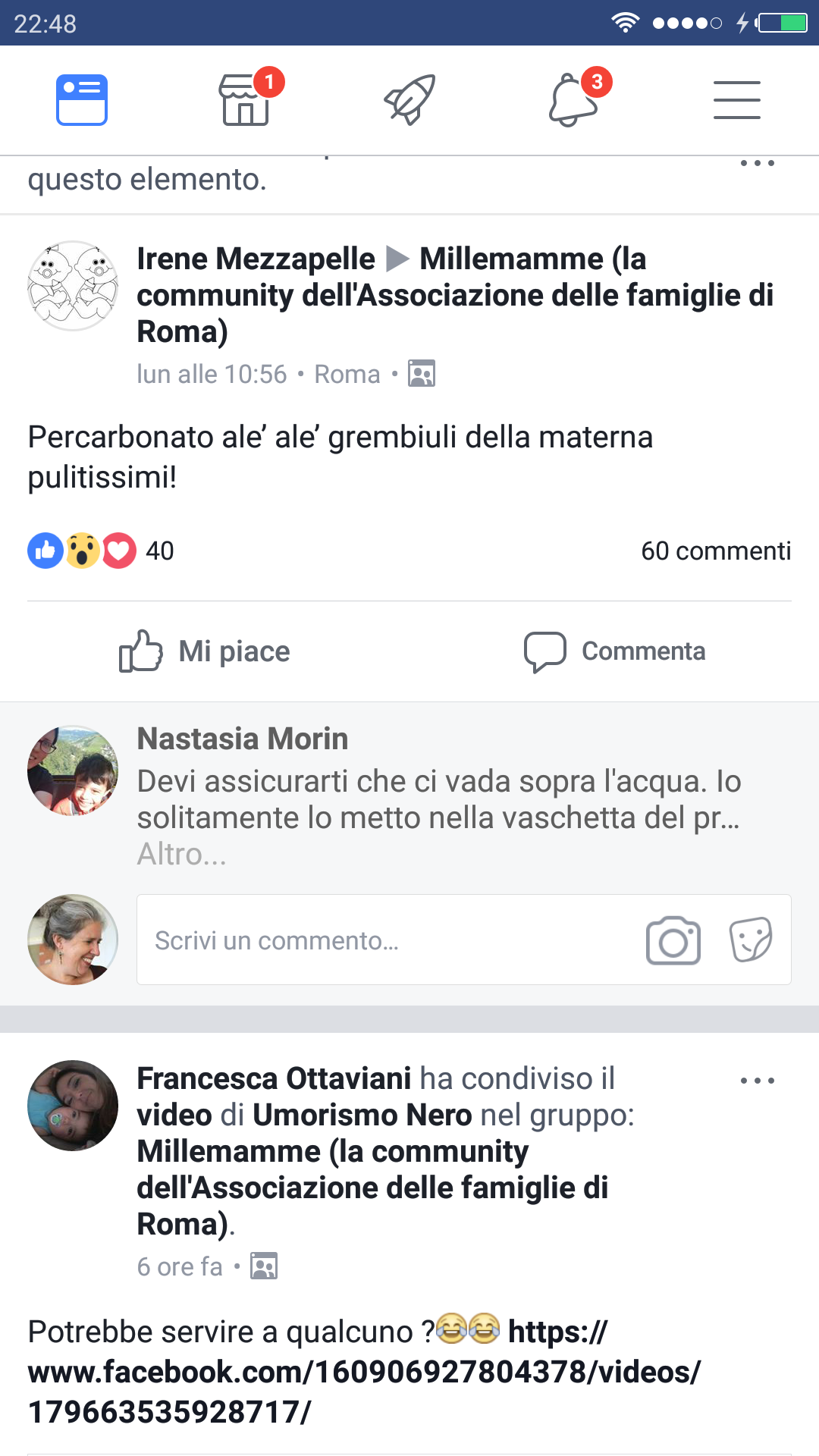The height and width of the screenshot is (1456, 819).
Task: Open Irene Mezzapelle's profile name link
Action: pos(256,259)
